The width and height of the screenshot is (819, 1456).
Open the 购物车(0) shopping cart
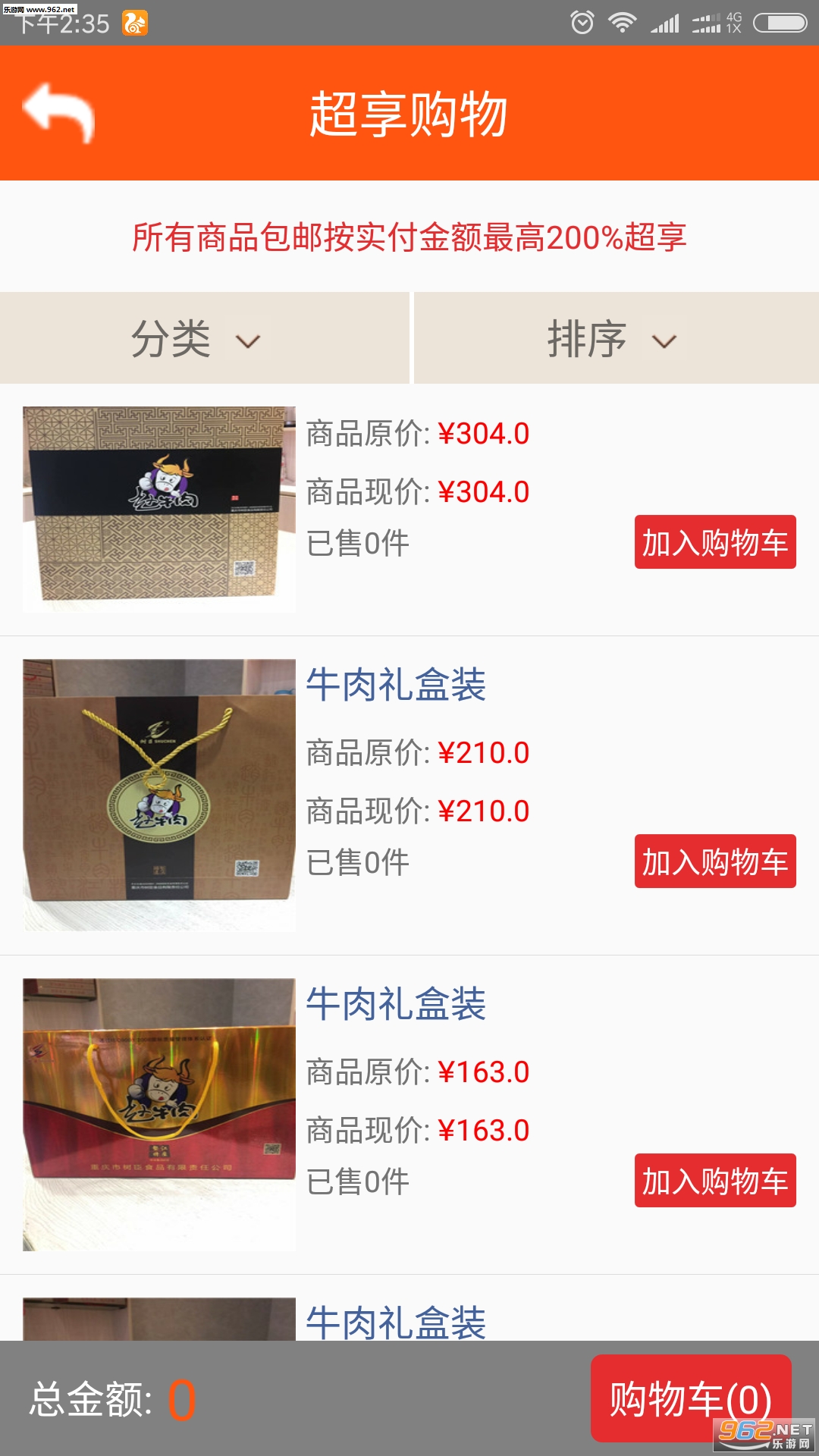(690, 1398)
